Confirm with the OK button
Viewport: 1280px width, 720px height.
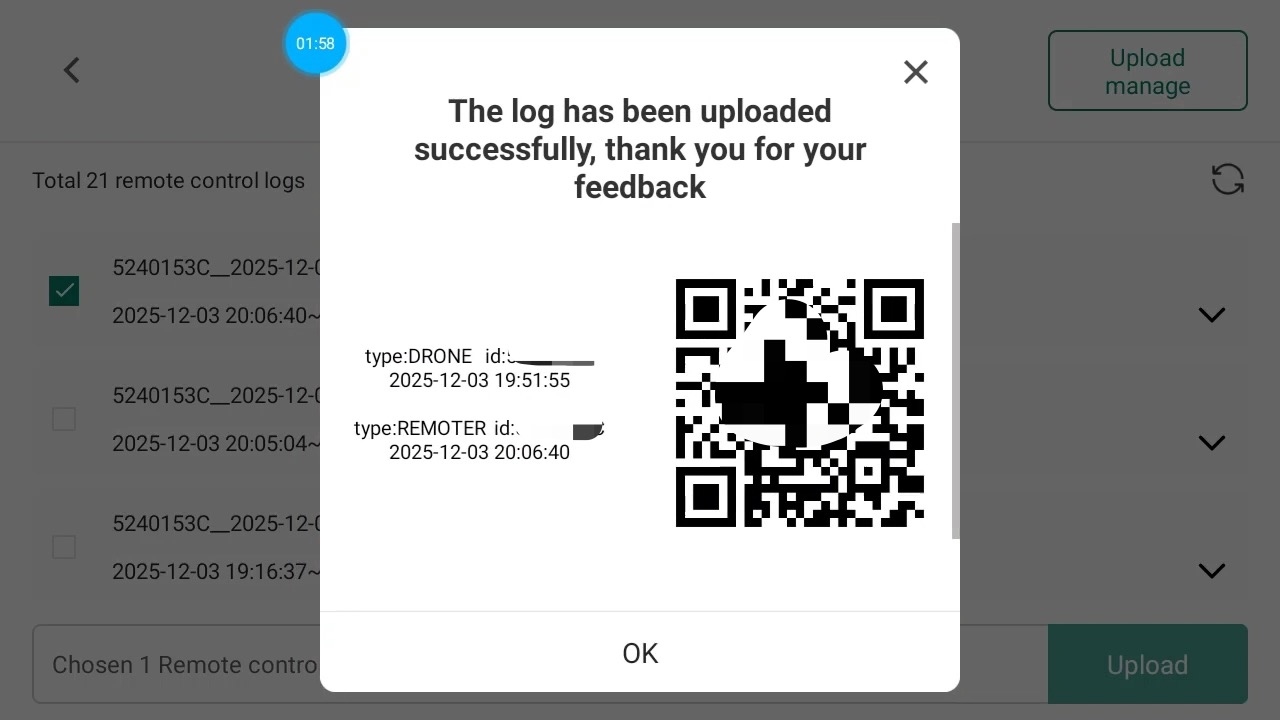coord(640,653)
